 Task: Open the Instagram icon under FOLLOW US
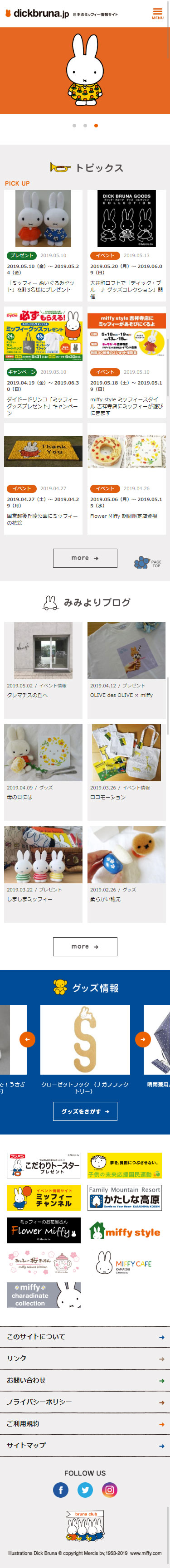tap(110, 1490)
